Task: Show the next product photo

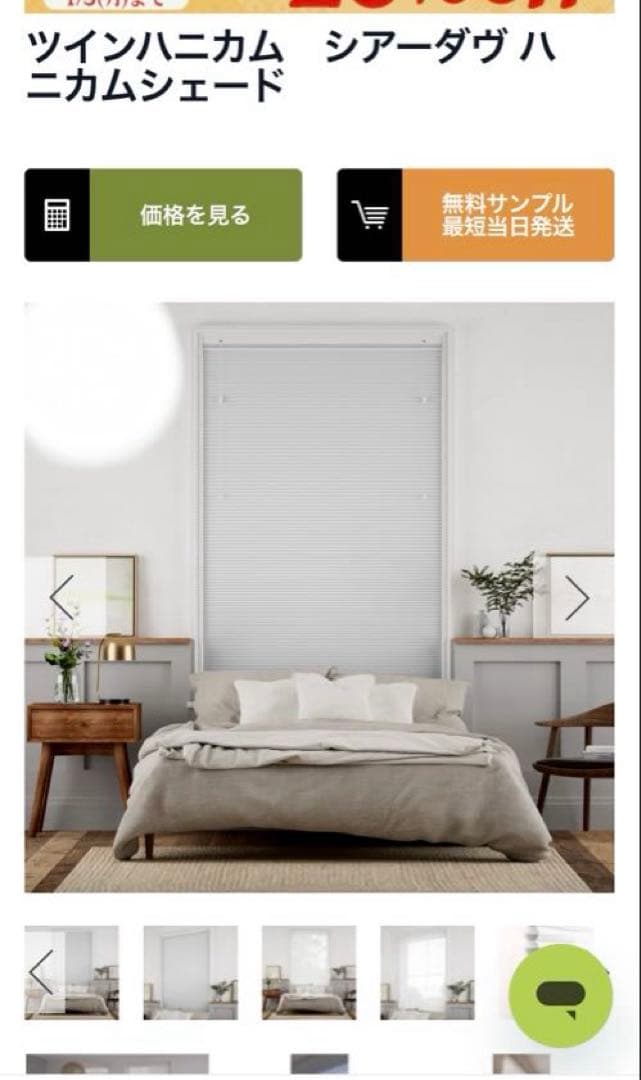Action: (577, 597)
